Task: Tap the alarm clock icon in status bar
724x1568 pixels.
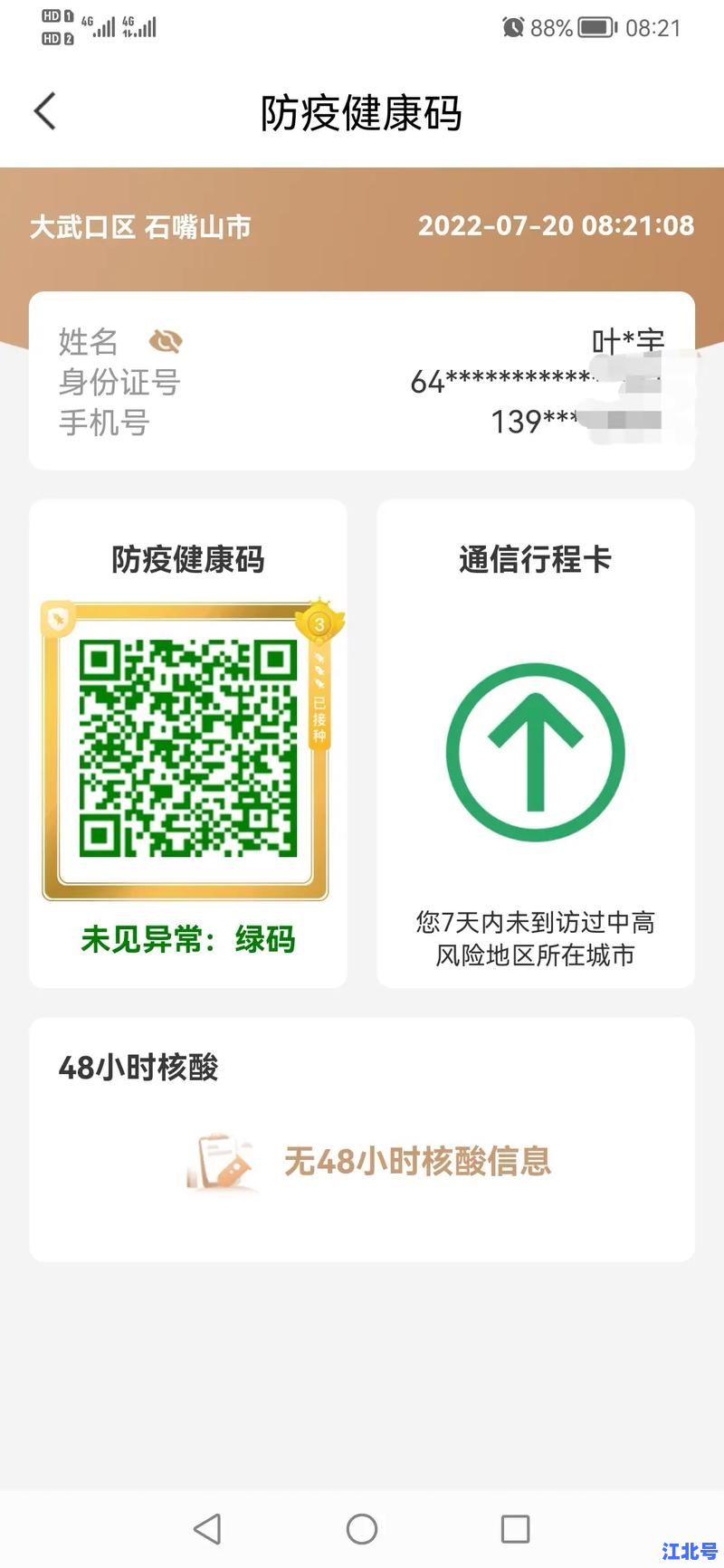Action: [514, 28]
